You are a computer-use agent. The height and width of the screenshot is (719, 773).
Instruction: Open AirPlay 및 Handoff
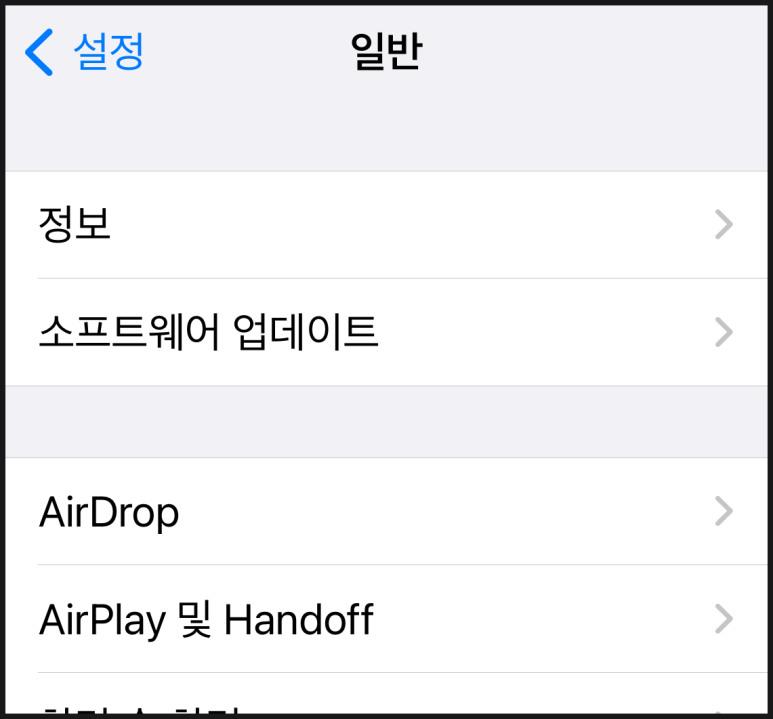point(386,620)
